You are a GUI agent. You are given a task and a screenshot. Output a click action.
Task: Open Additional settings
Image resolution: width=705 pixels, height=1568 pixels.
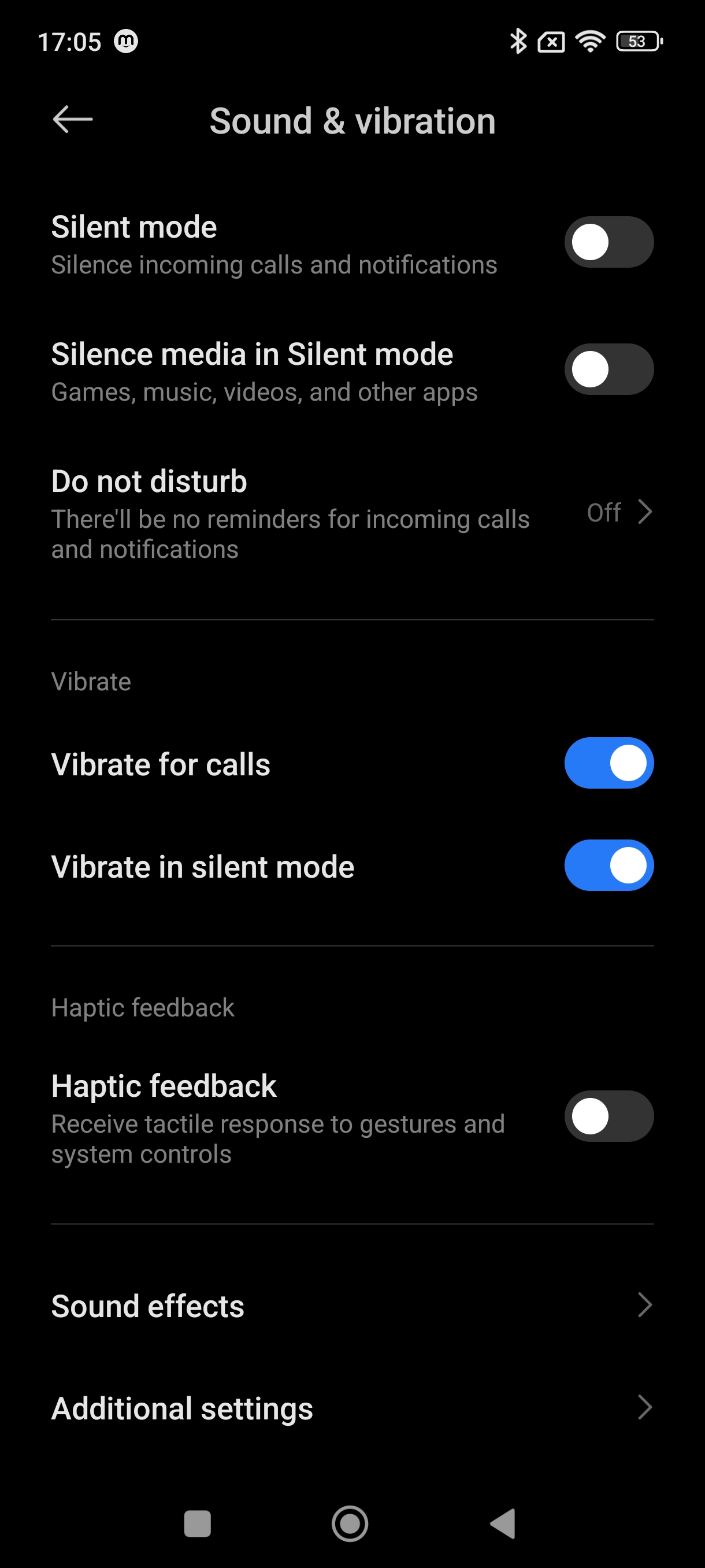pyautogui.click(x=351, y=1408)
